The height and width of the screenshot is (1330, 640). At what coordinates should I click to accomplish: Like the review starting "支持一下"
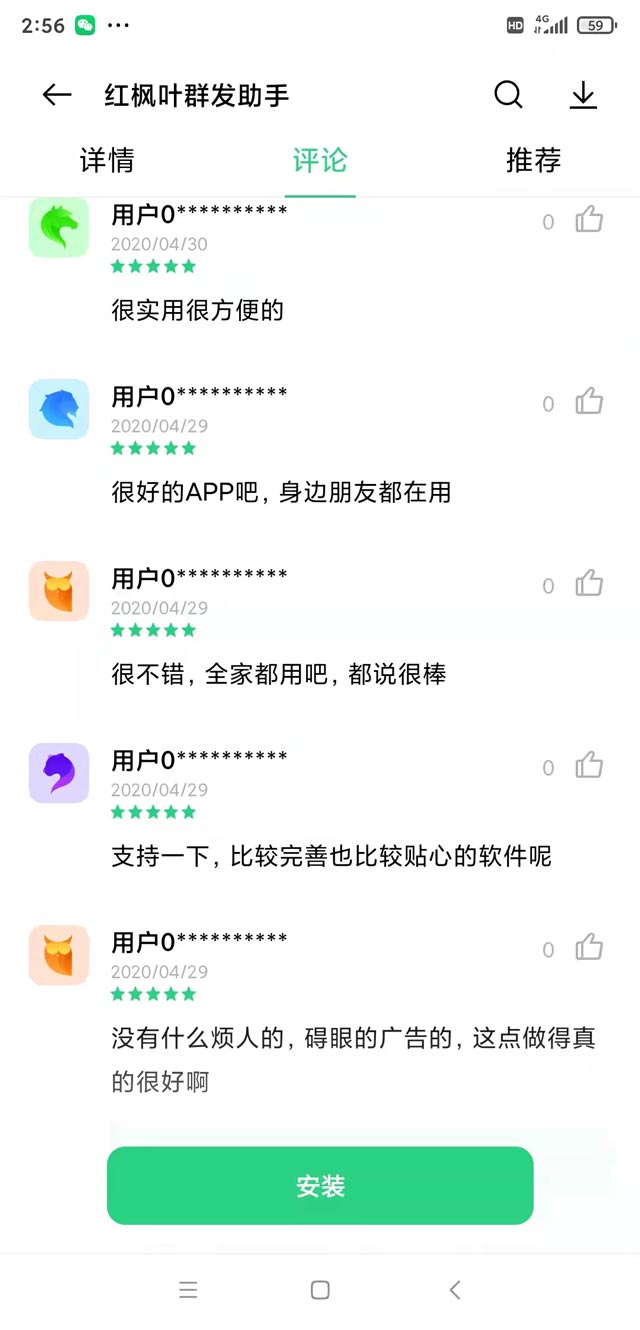(x=590, y=766)
